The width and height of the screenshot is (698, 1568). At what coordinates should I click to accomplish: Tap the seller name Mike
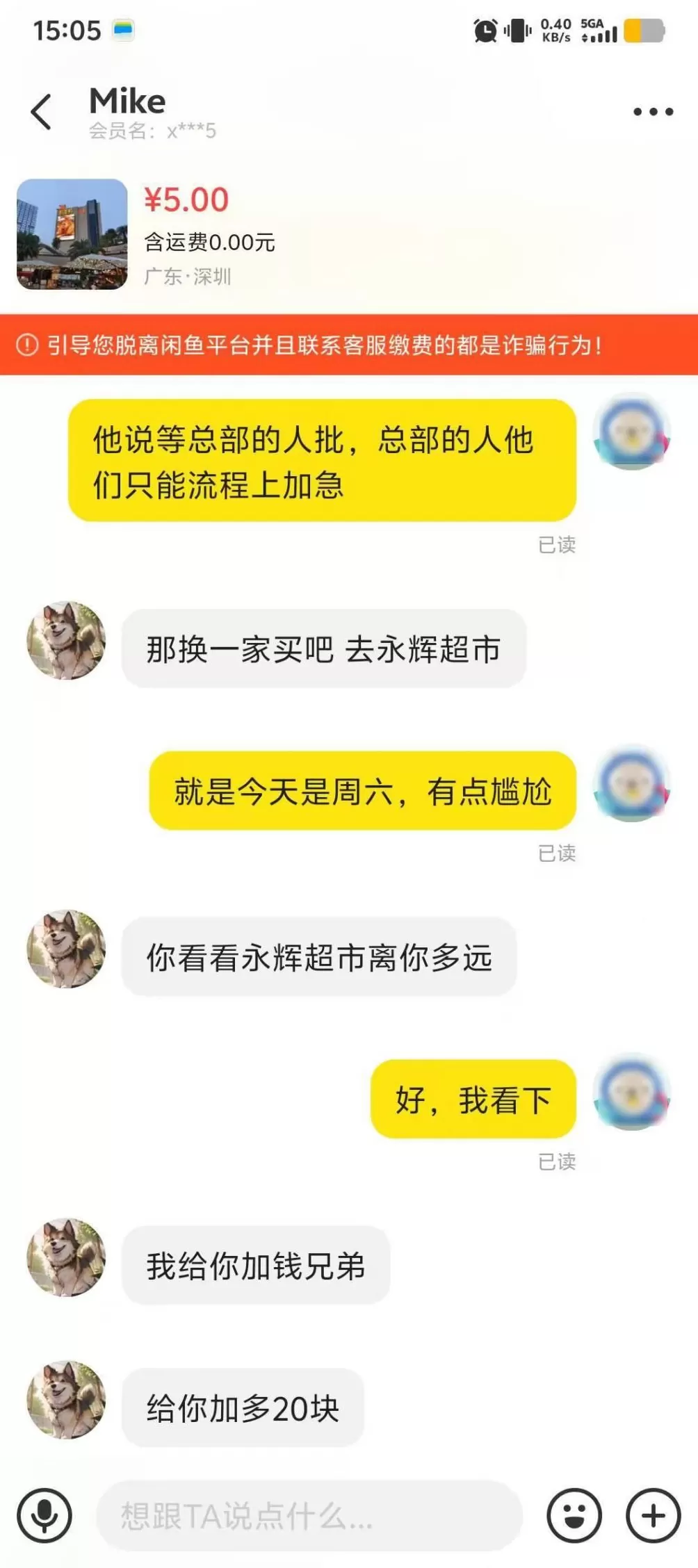127,100
